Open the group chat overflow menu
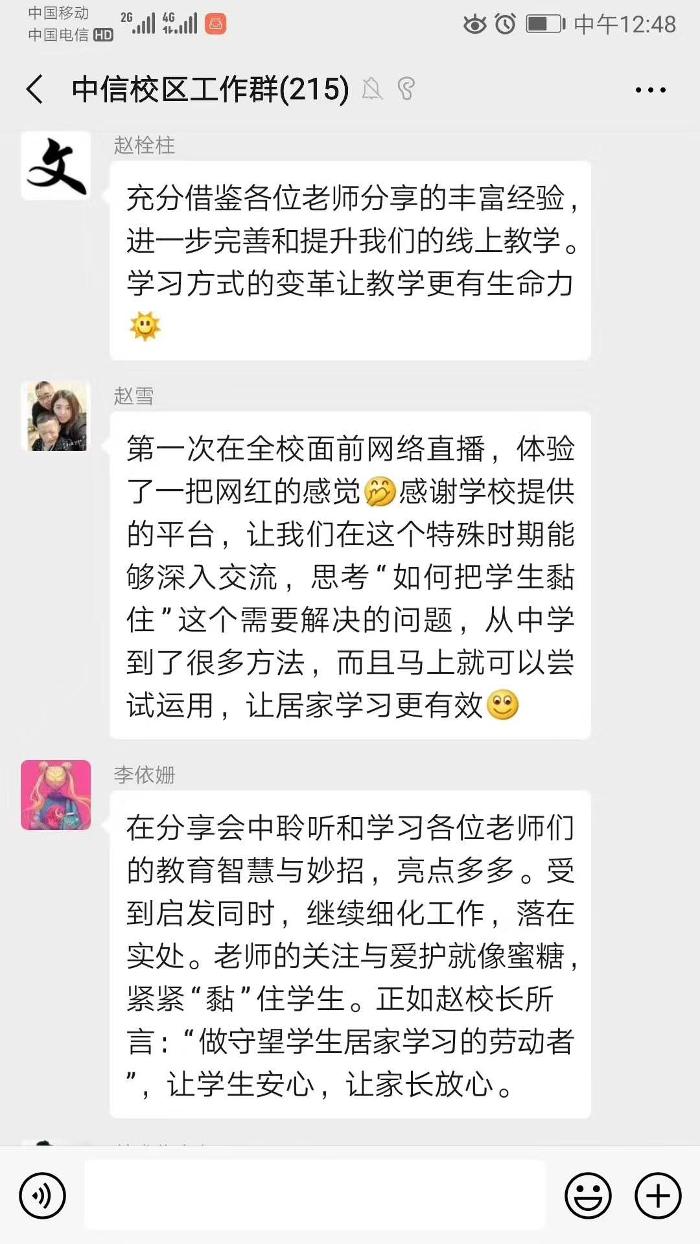This screenshot has width=700, height=1244. point(650,90)
